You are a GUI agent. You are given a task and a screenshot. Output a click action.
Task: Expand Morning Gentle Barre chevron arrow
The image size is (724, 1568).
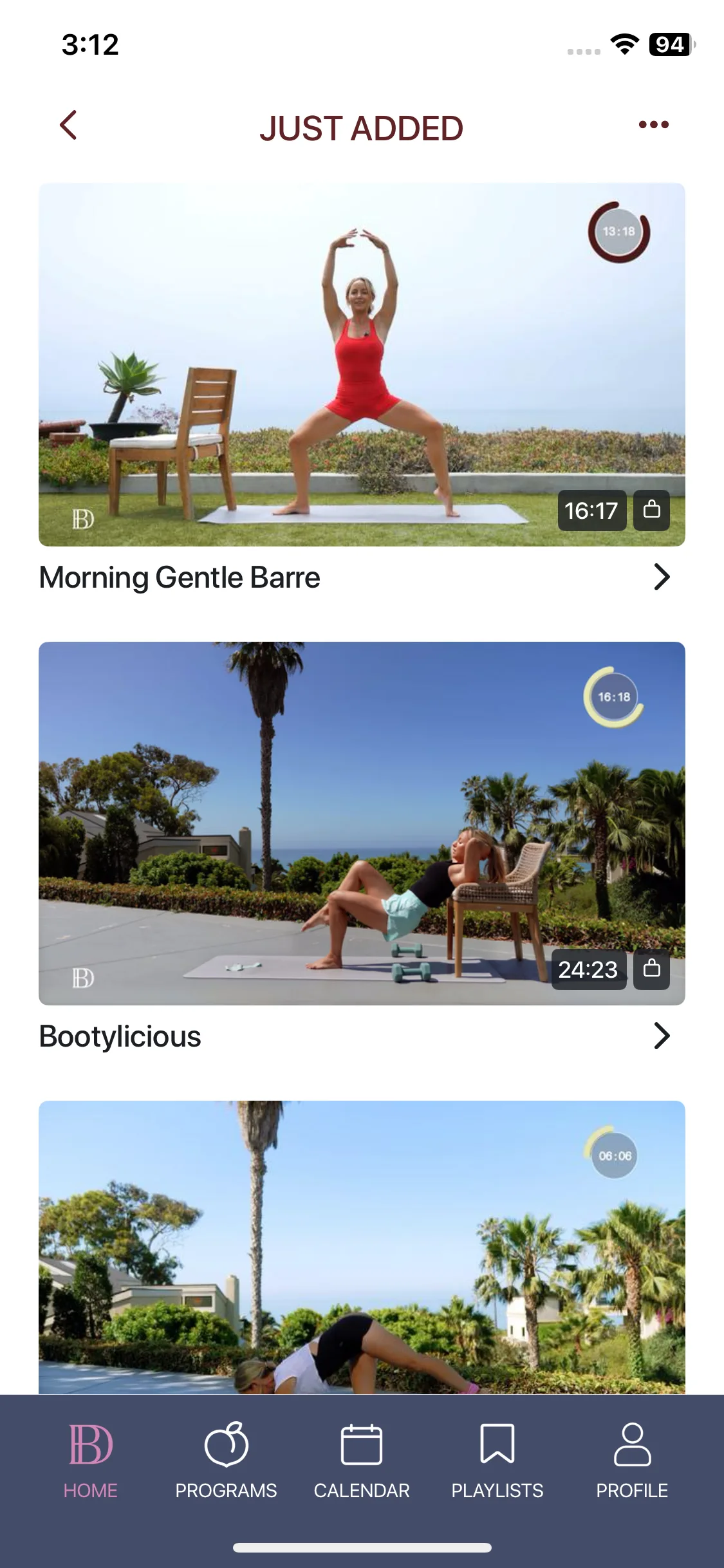662,577
